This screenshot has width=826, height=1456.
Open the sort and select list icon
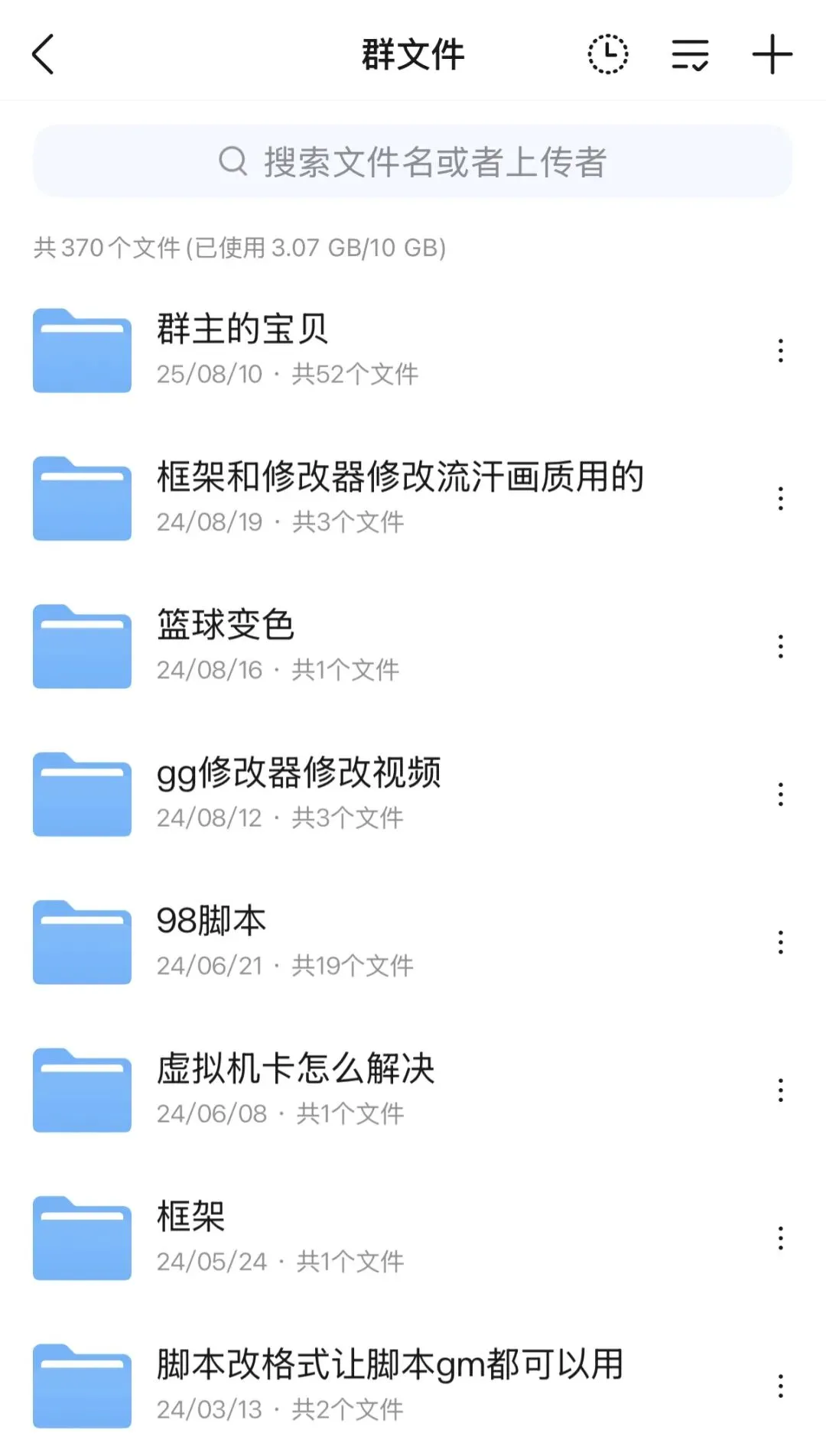690,55
